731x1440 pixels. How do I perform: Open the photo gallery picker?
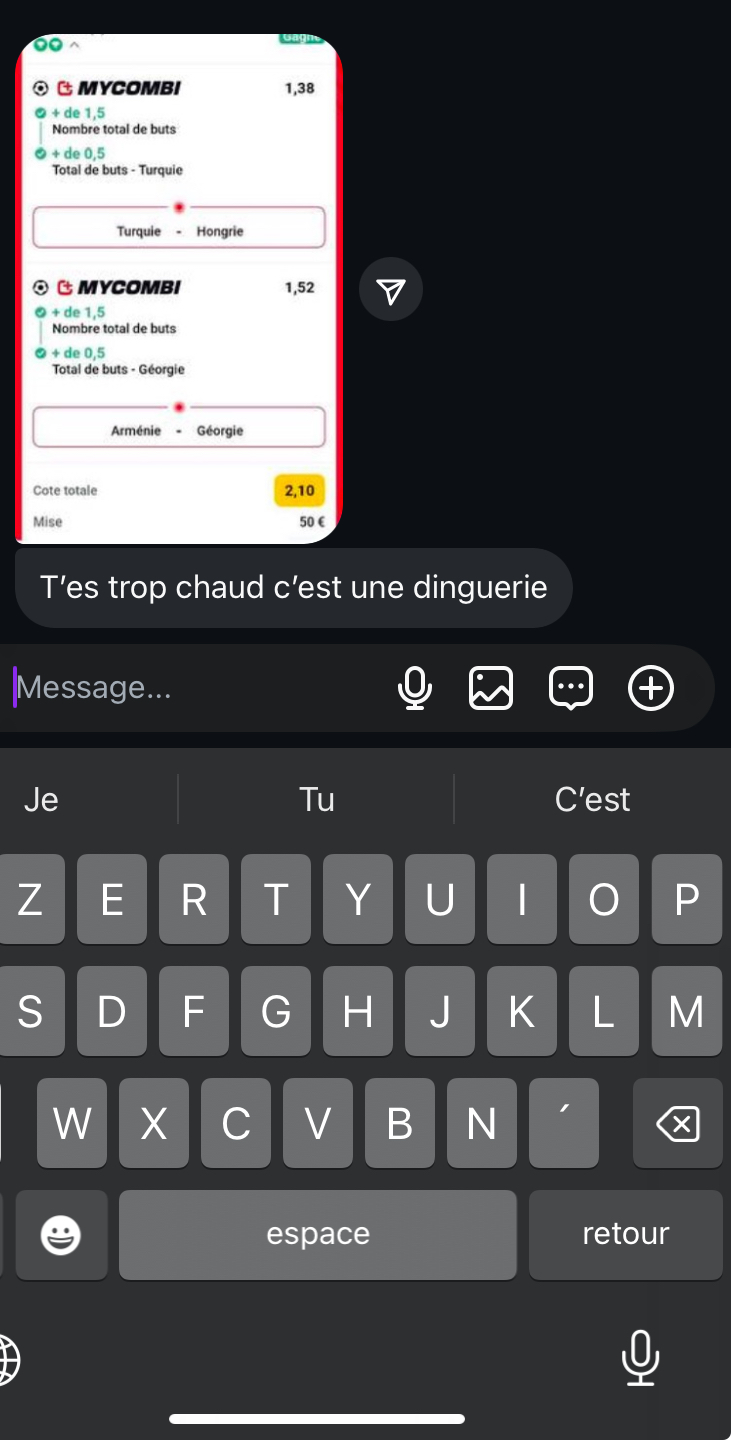click(491, 688)
